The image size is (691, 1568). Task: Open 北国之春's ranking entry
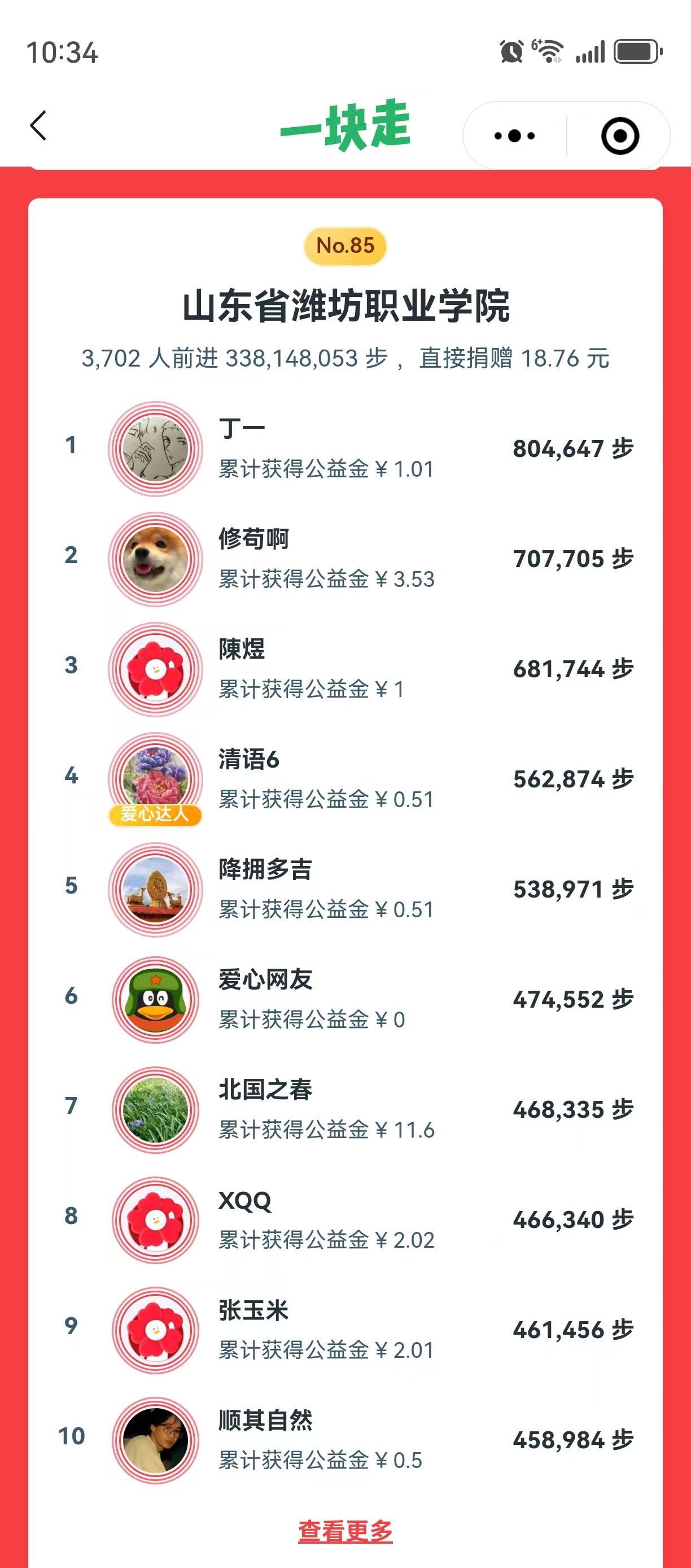pos(345,1110)
